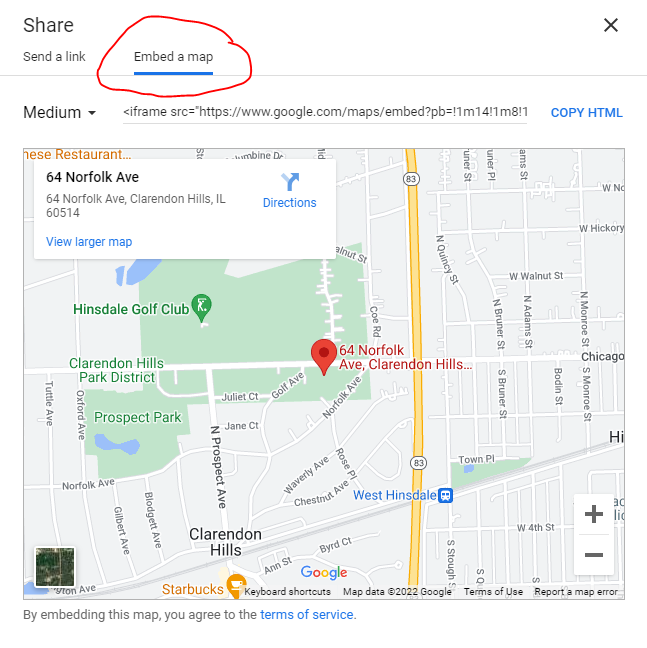This screenshot has width=647, height=648.
Task: Open View larger map link
Action: click(89, 242)
